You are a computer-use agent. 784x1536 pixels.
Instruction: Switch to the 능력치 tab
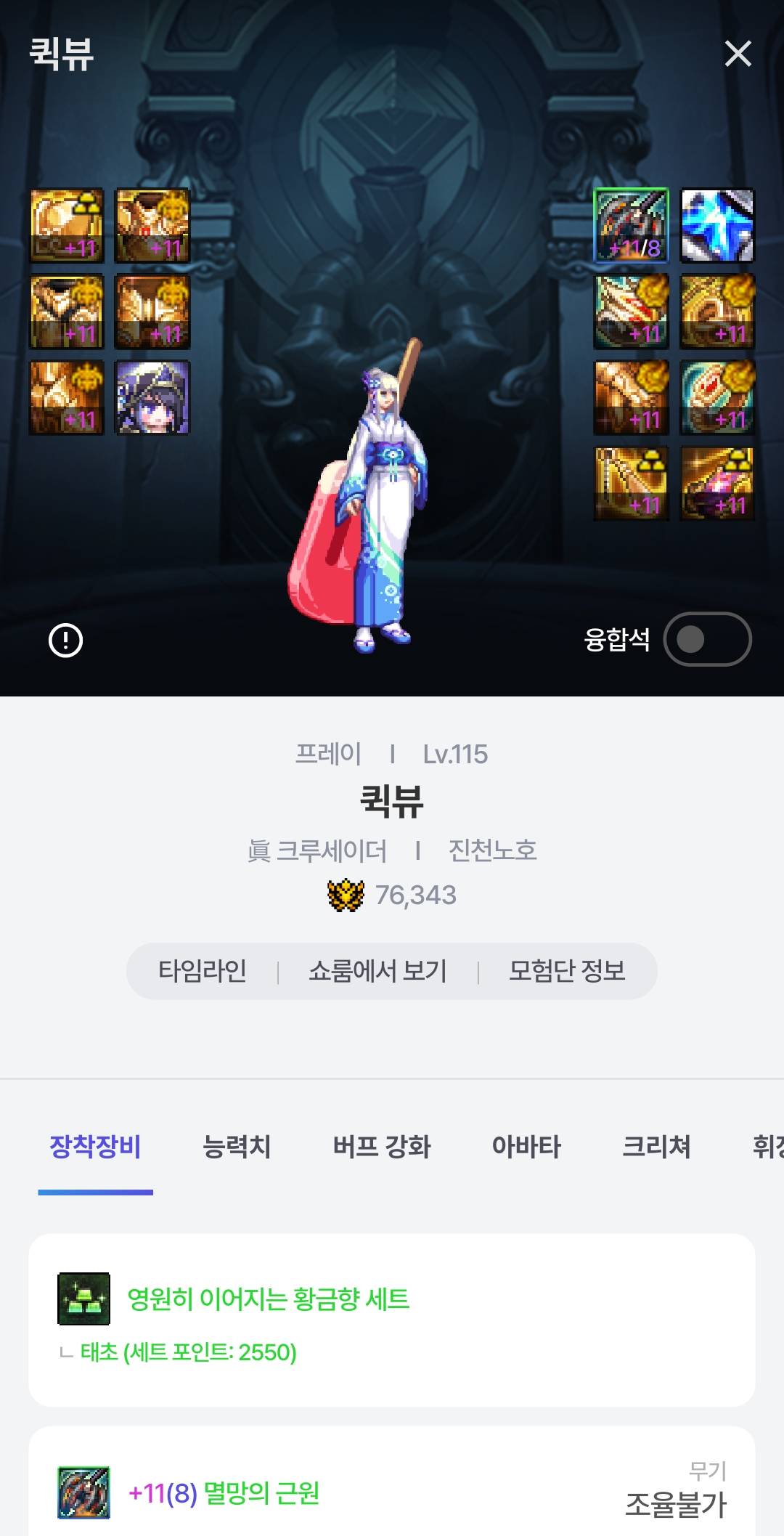pyautogui.click(x=237, y=1147)
